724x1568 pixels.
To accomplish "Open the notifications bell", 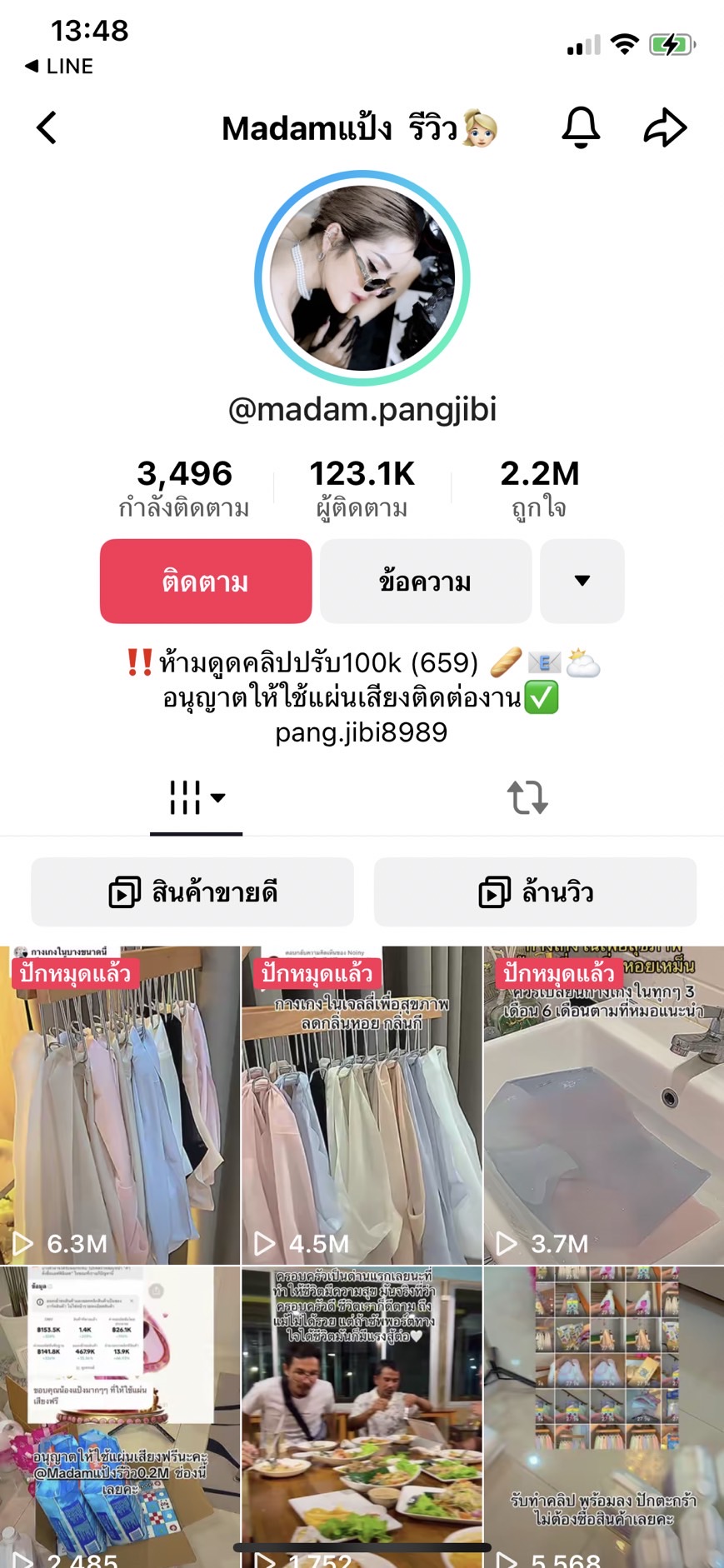I will pyautogui.click(x=581, y=127).
